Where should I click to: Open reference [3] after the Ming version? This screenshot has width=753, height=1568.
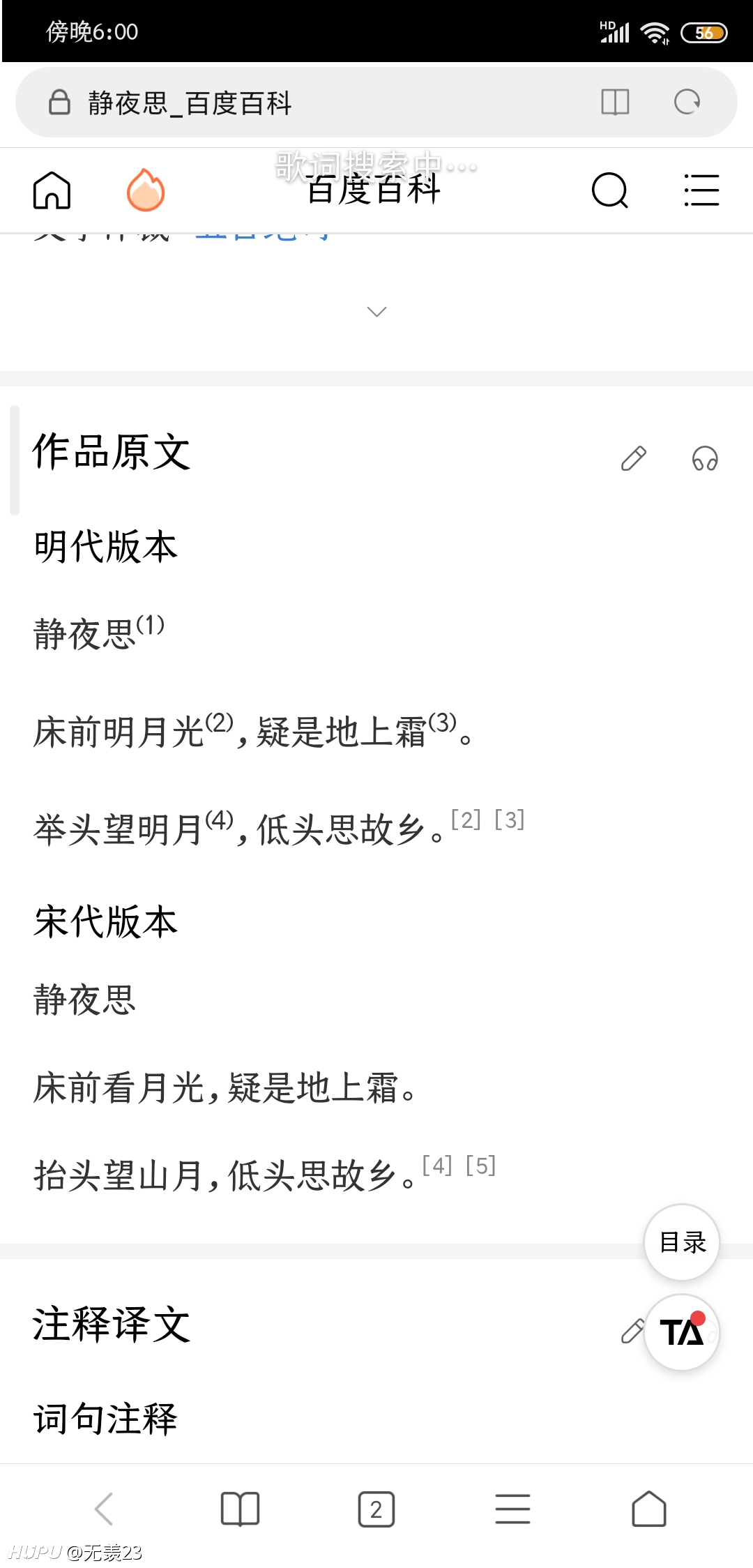point(510,820)
